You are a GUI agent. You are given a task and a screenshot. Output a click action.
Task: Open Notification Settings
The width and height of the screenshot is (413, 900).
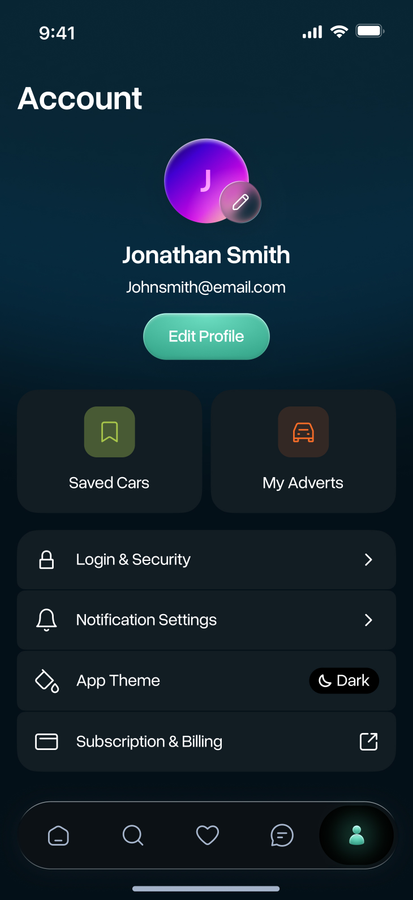tap(206, 620)
